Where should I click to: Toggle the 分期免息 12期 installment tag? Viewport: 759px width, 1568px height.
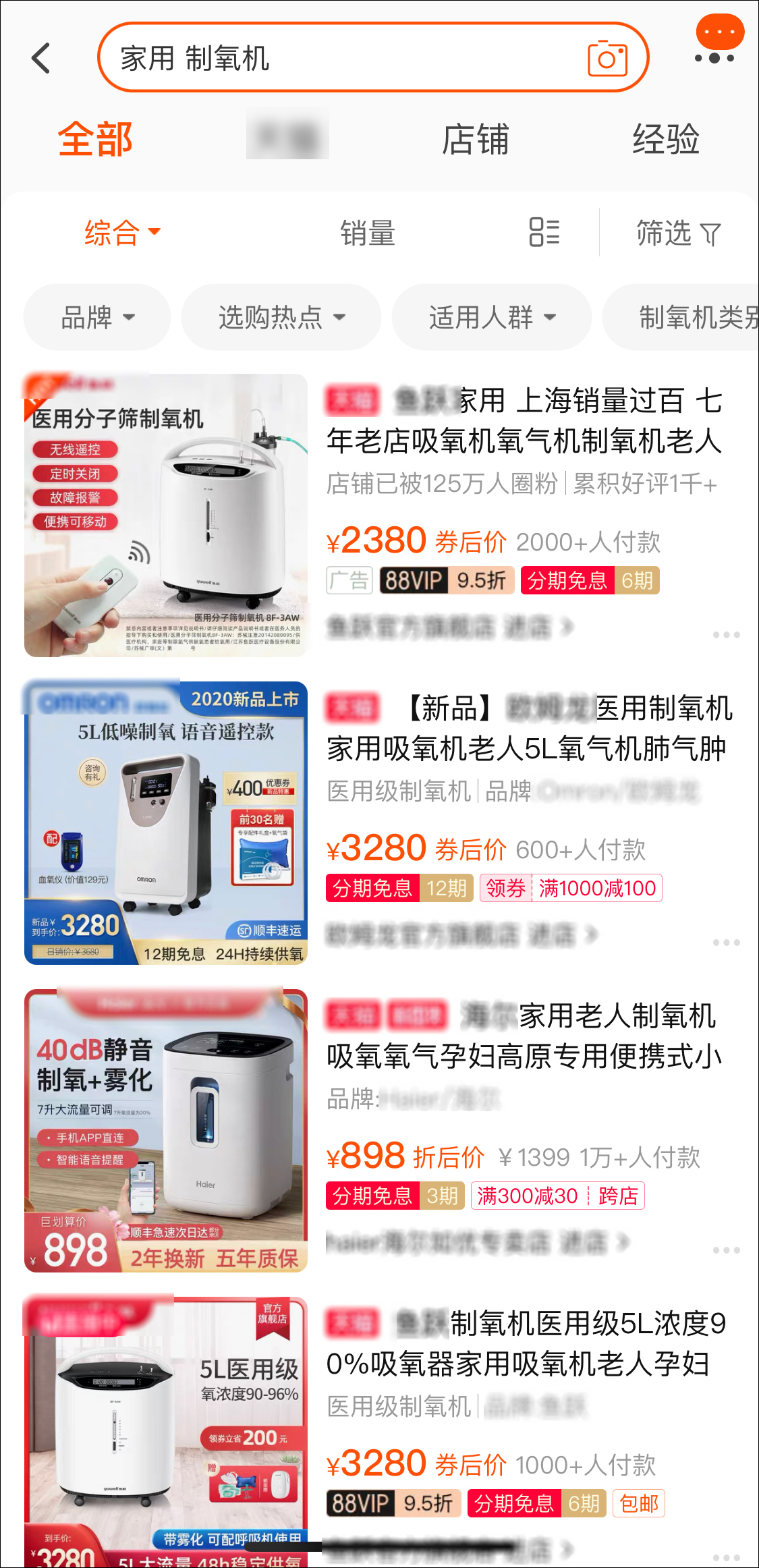point(399,888)
